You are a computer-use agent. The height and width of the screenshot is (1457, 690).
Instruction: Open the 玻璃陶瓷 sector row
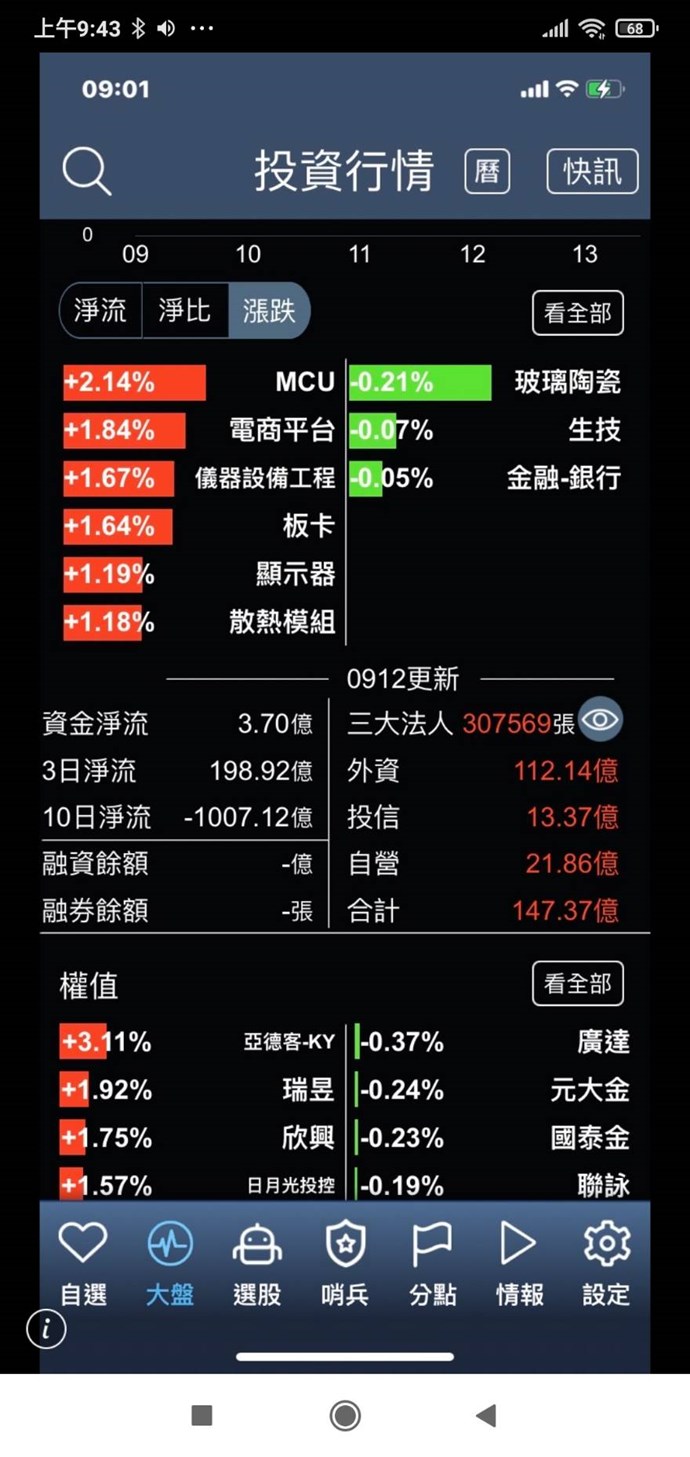[486, 382]
